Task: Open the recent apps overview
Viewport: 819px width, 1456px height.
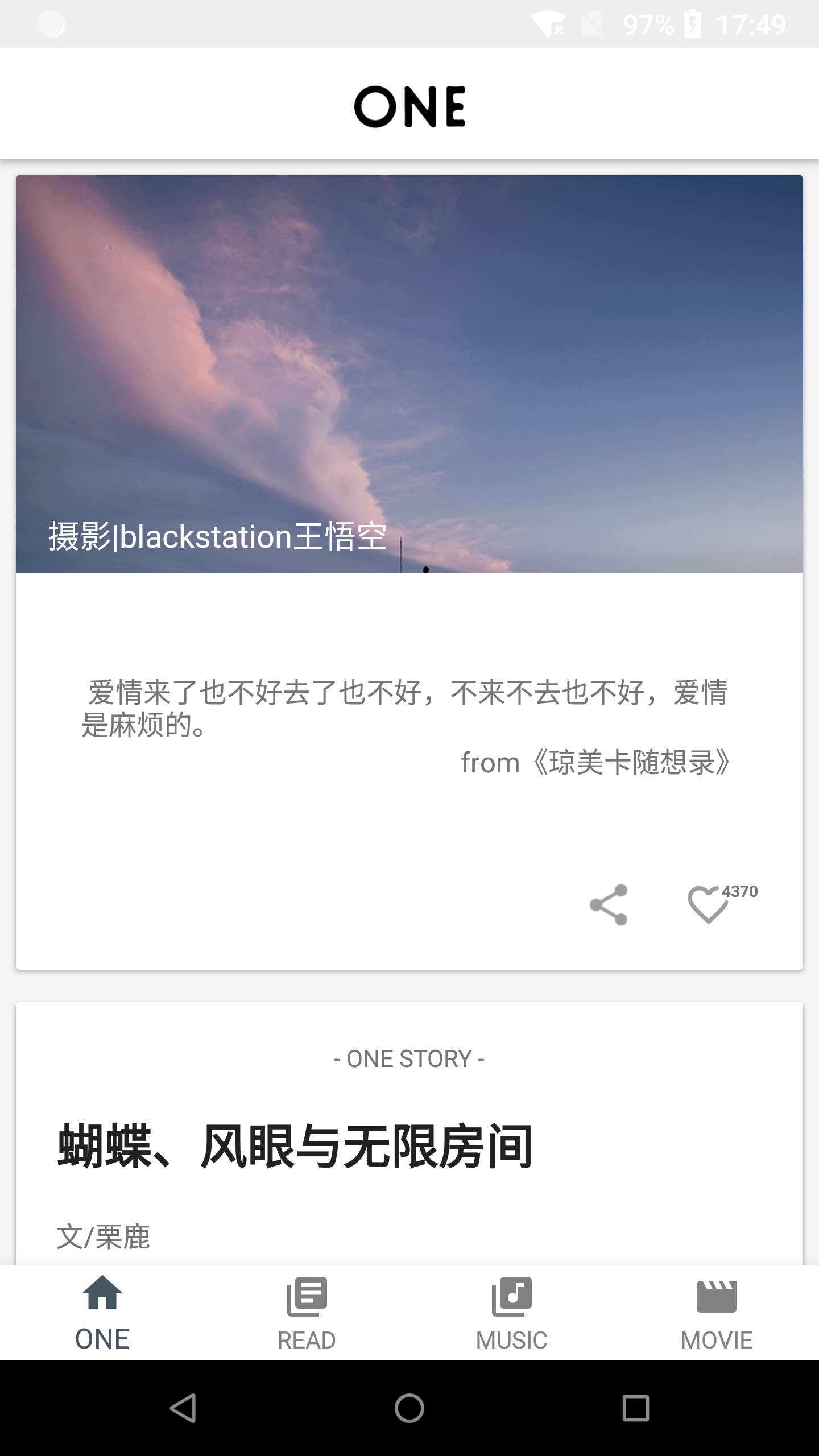Action: [x=635, y=1408]
